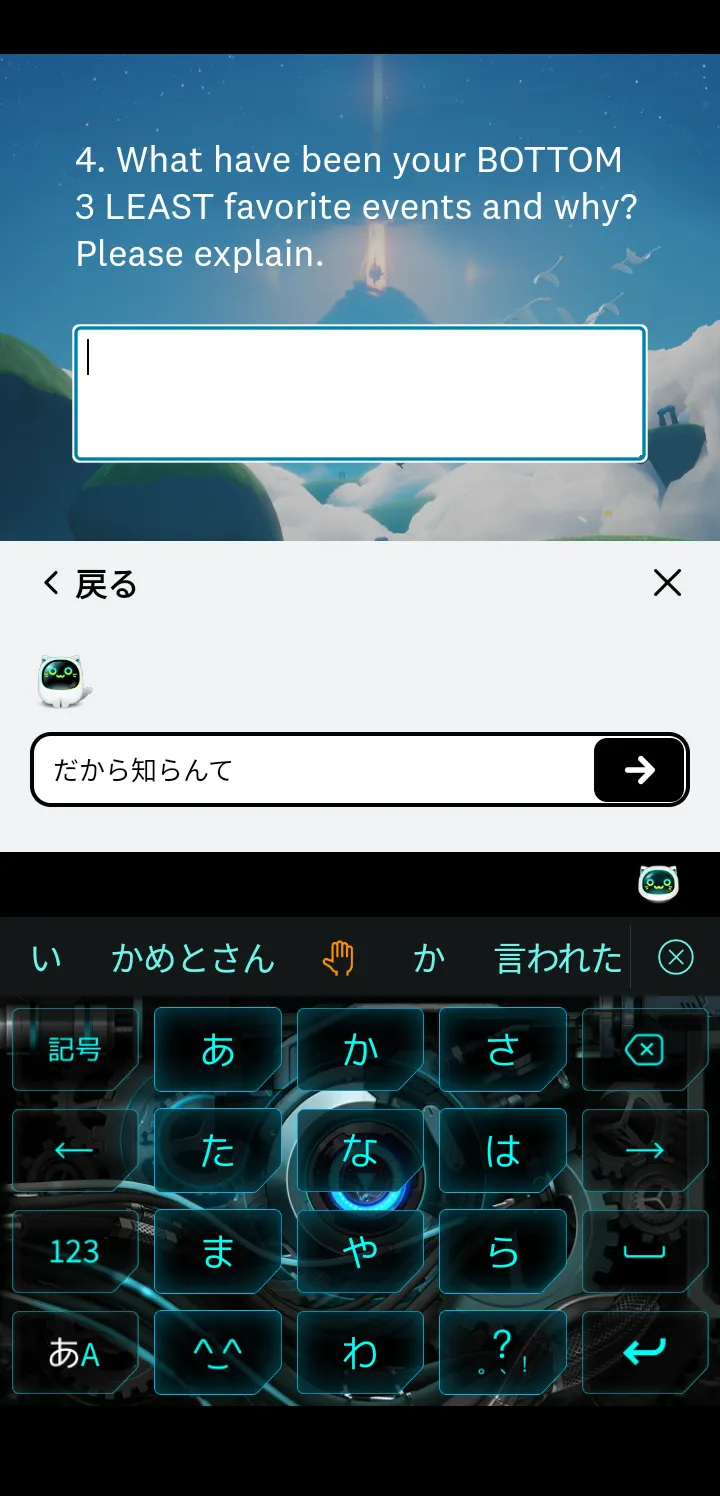This screenshot has height=1496, width=720.
Task: Tap the orange hand icon in suggestions
Action: point(339,958)
